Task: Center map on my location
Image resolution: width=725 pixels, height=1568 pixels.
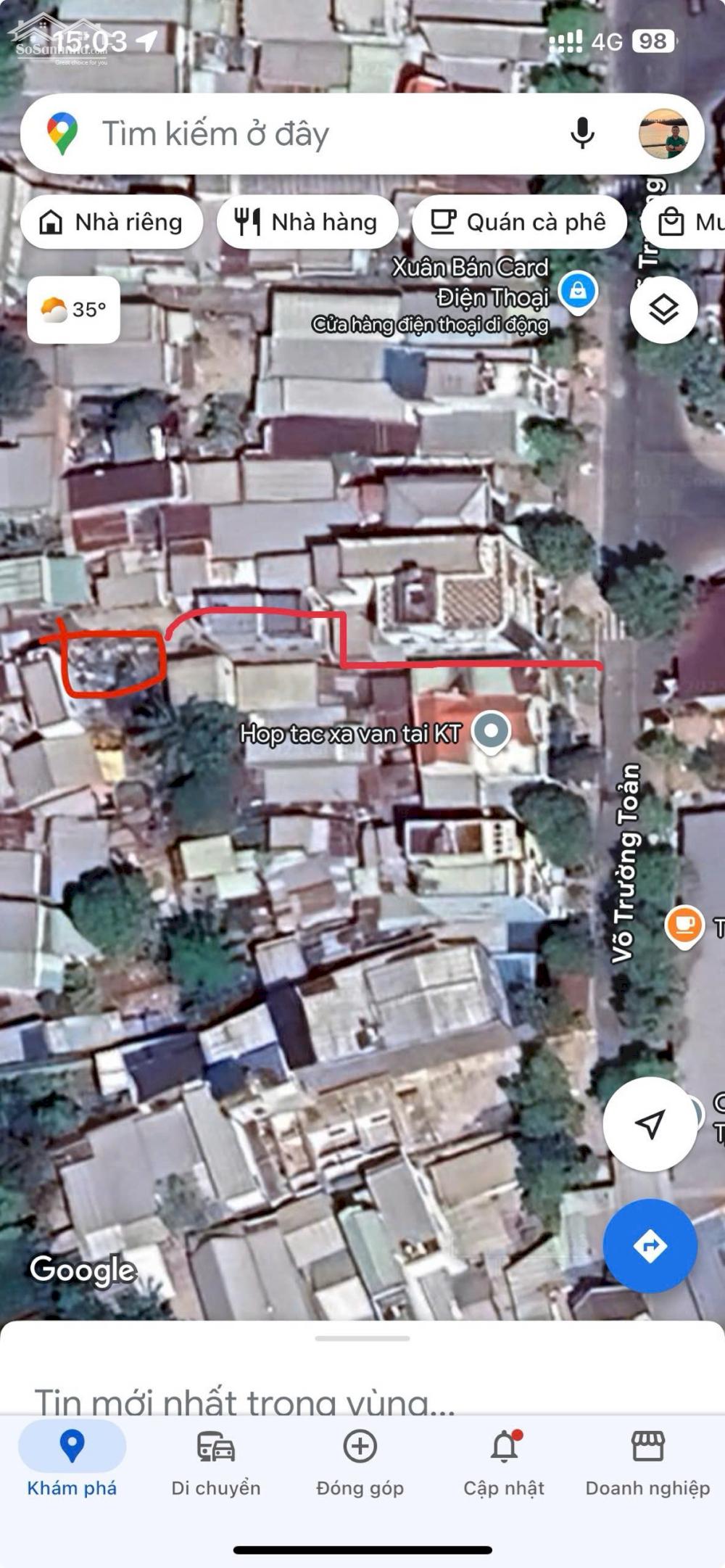Action: pos(650,1124)
